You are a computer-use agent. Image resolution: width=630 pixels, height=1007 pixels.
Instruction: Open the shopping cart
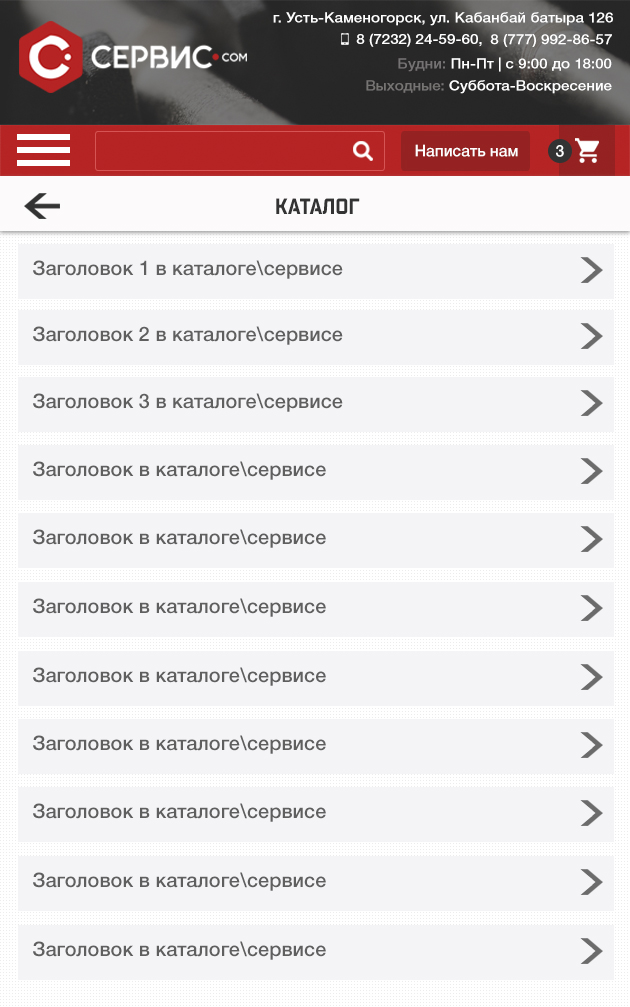pyautogui.click(x=587, y=151)
